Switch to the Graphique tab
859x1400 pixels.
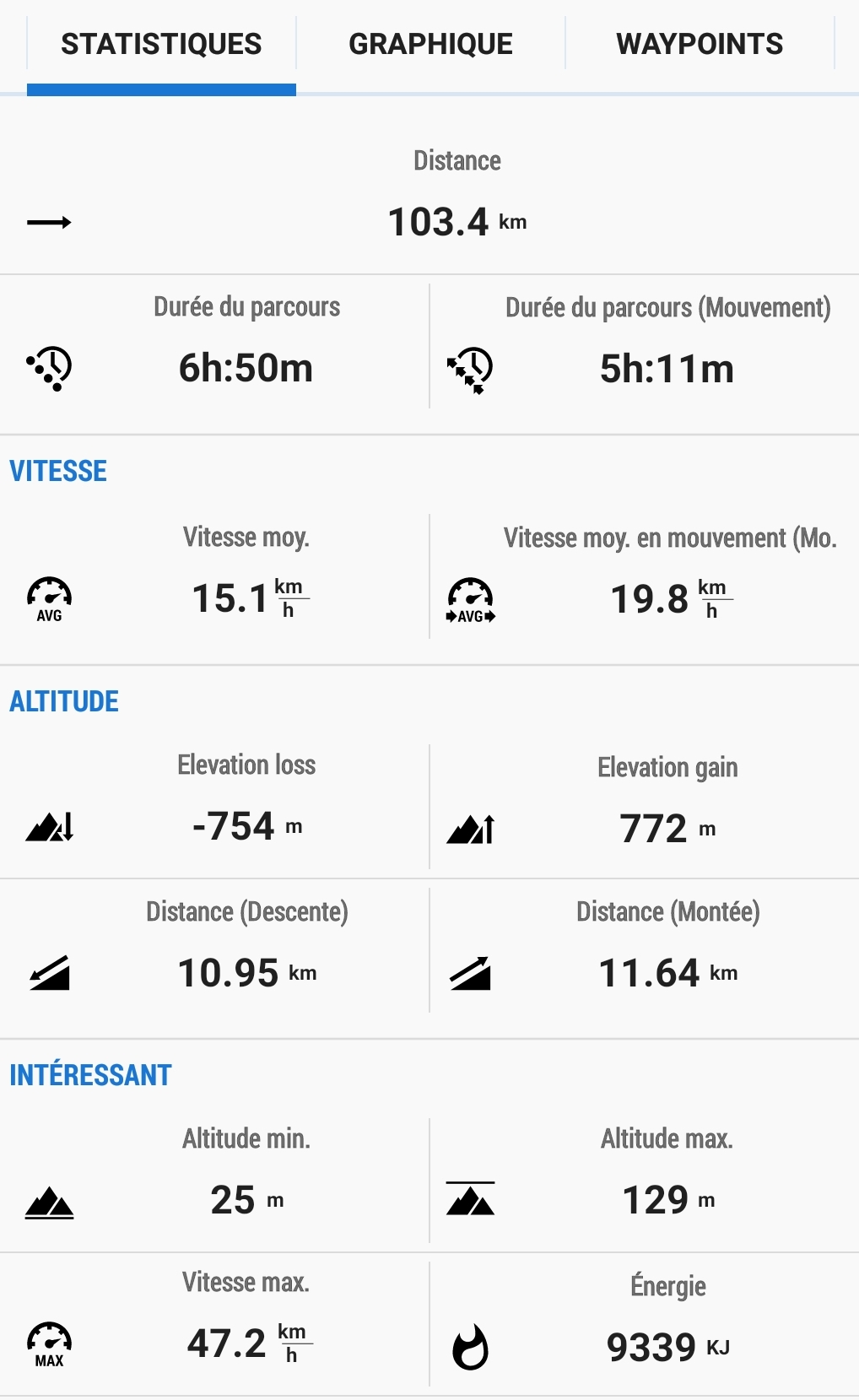point(430,45)
